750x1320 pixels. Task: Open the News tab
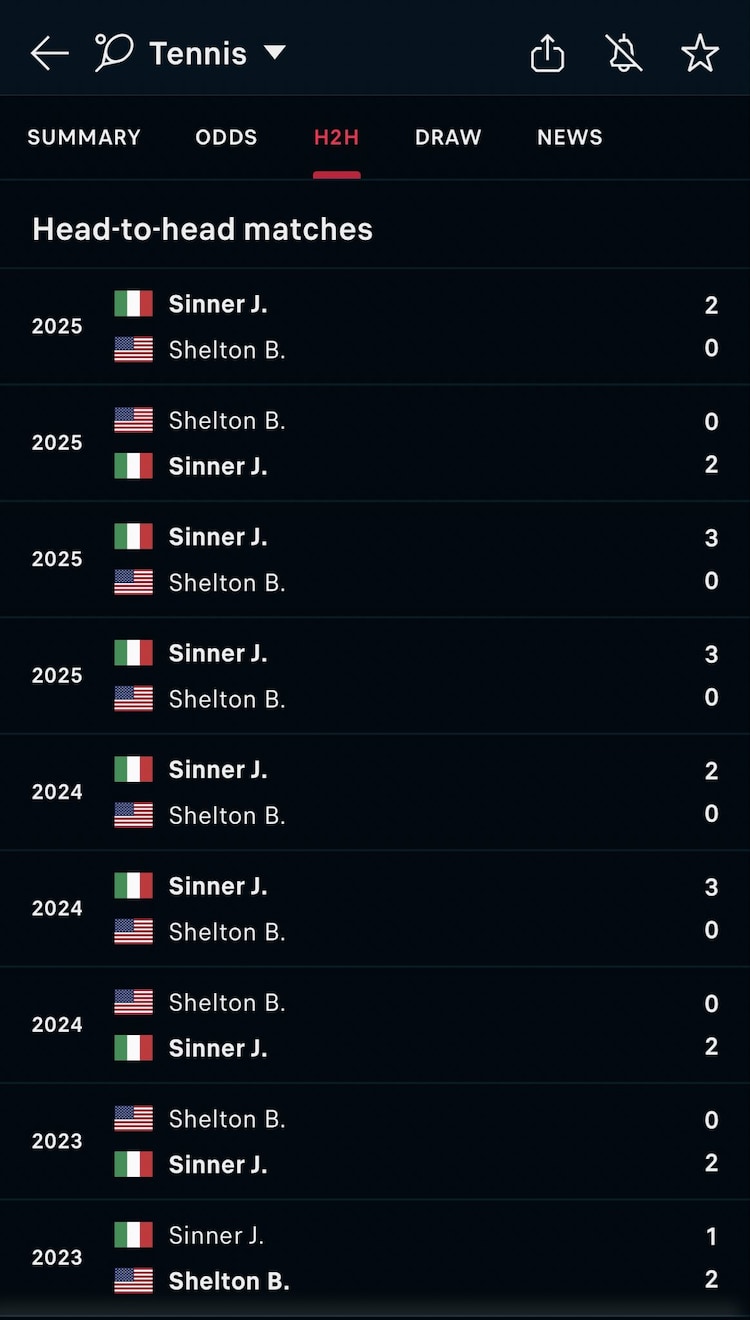[570, 138]
